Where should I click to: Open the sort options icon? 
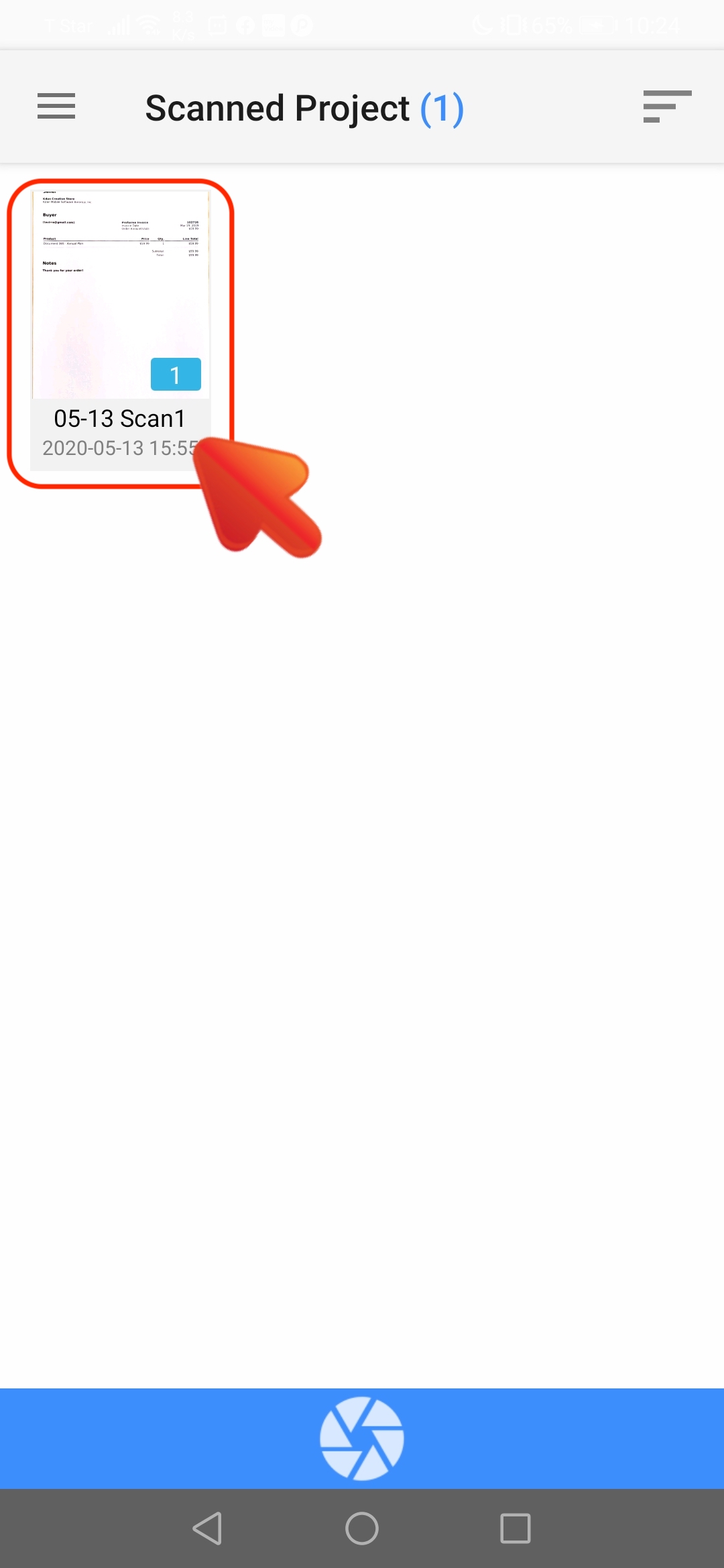pos(666,107)
